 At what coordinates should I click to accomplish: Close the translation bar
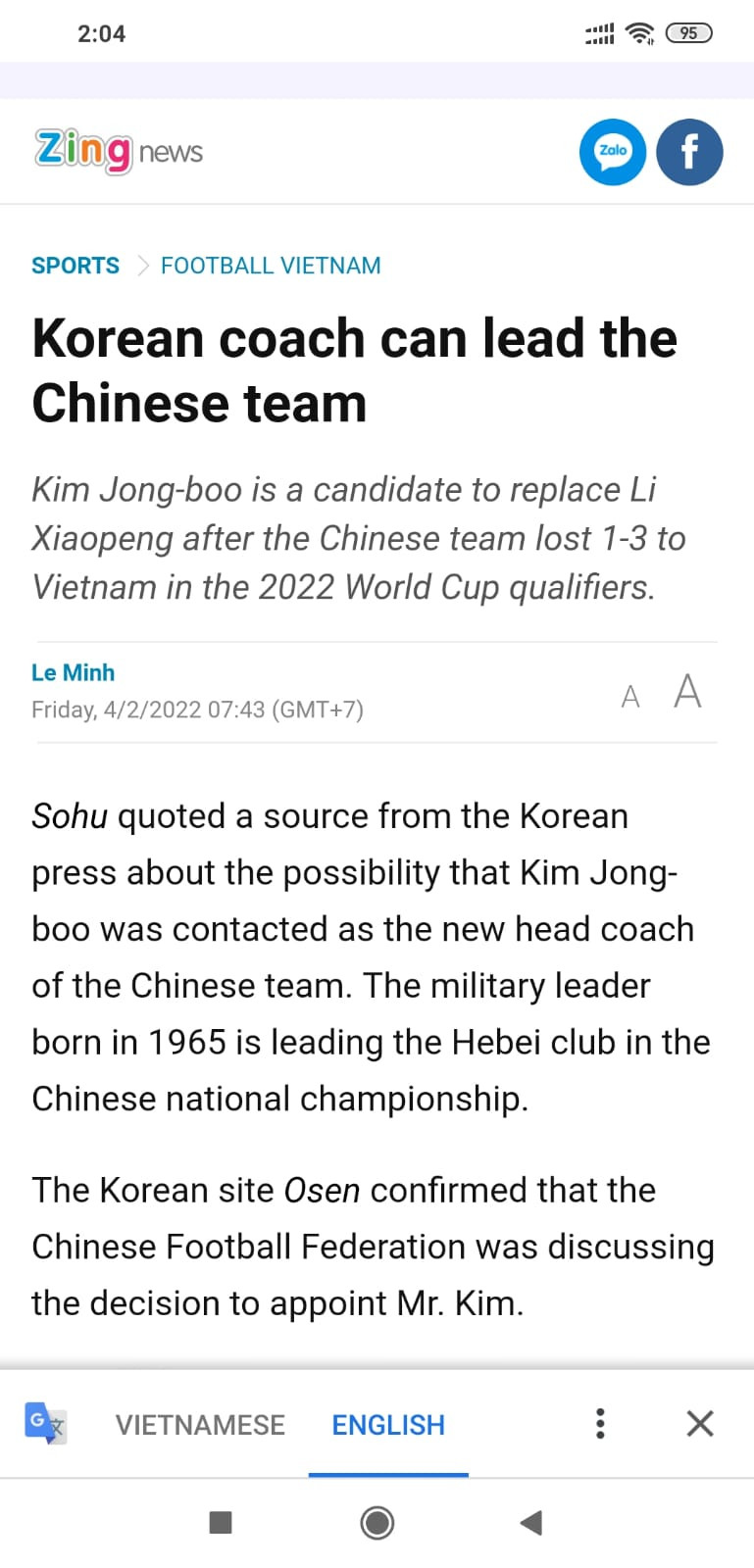(700, 1423)
